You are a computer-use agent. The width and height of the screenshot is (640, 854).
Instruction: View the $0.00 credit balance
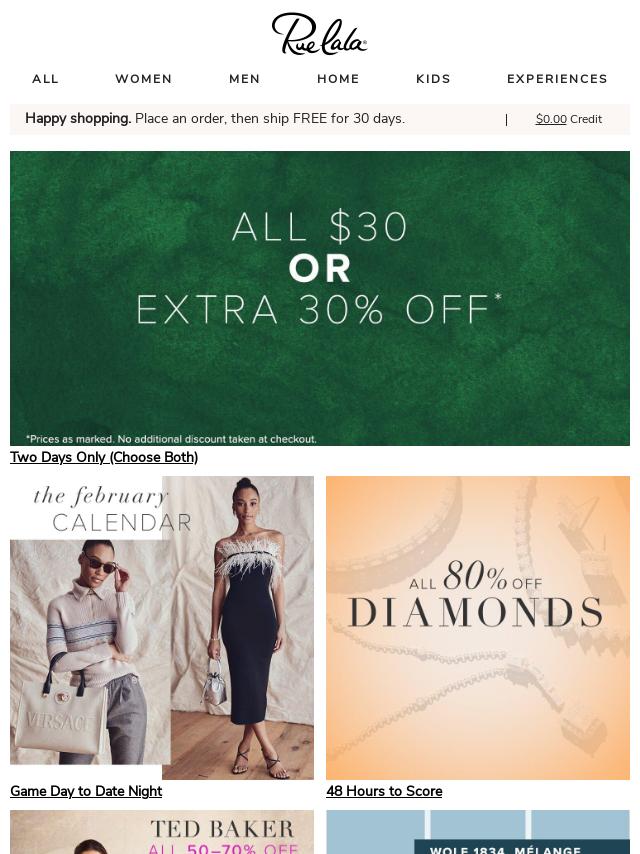[x=551, y=119]
